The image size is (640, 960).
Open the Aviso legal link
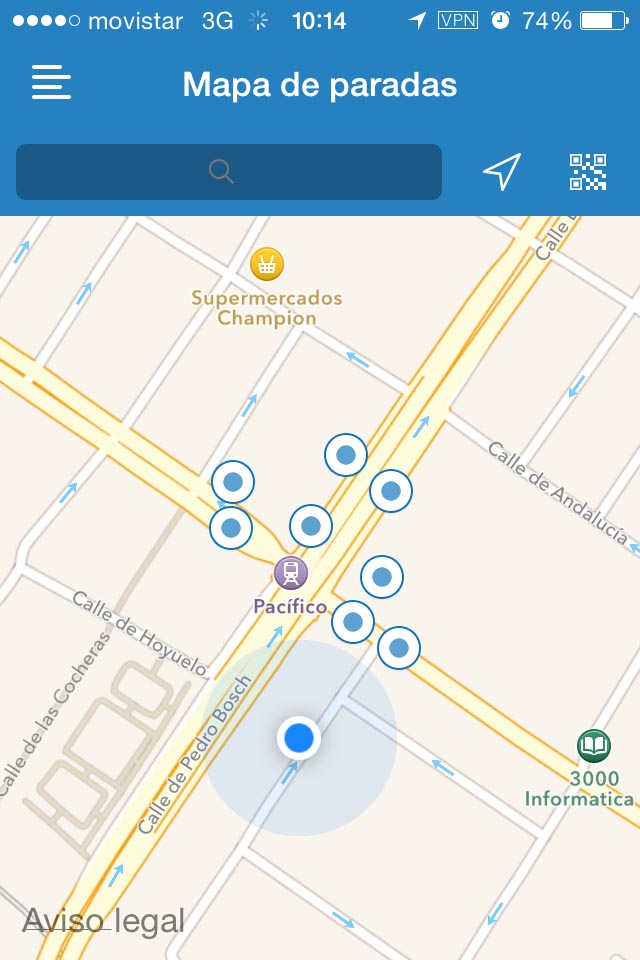[x=104, y=920]
